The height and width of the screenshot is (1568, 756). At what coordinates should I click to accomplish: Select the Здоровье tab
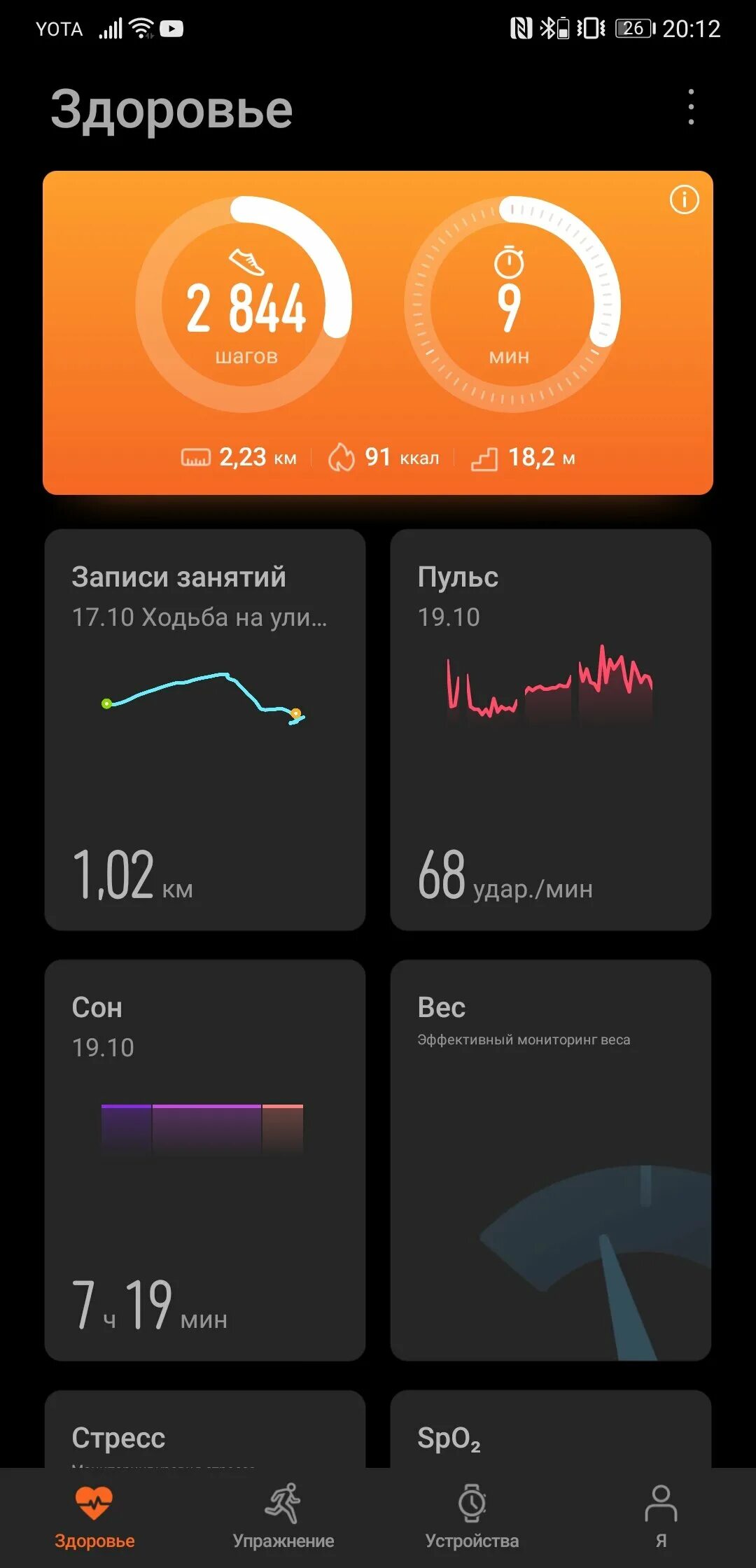[x=94, y=1517]
